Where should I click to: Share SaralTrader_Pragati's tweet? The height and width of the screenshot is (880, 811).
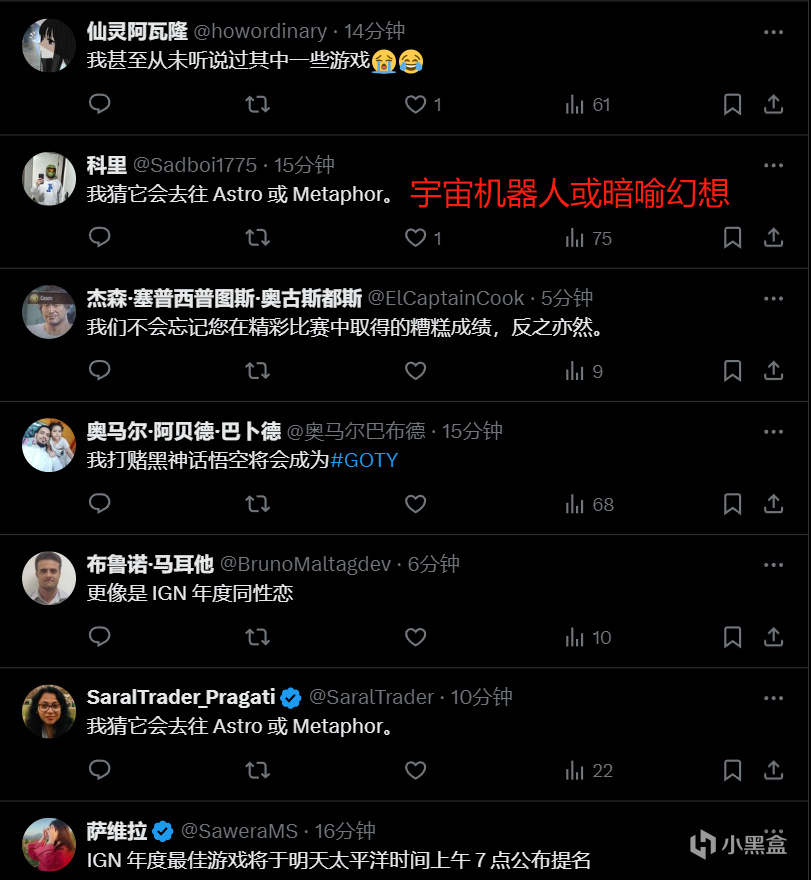coord(773,769)
